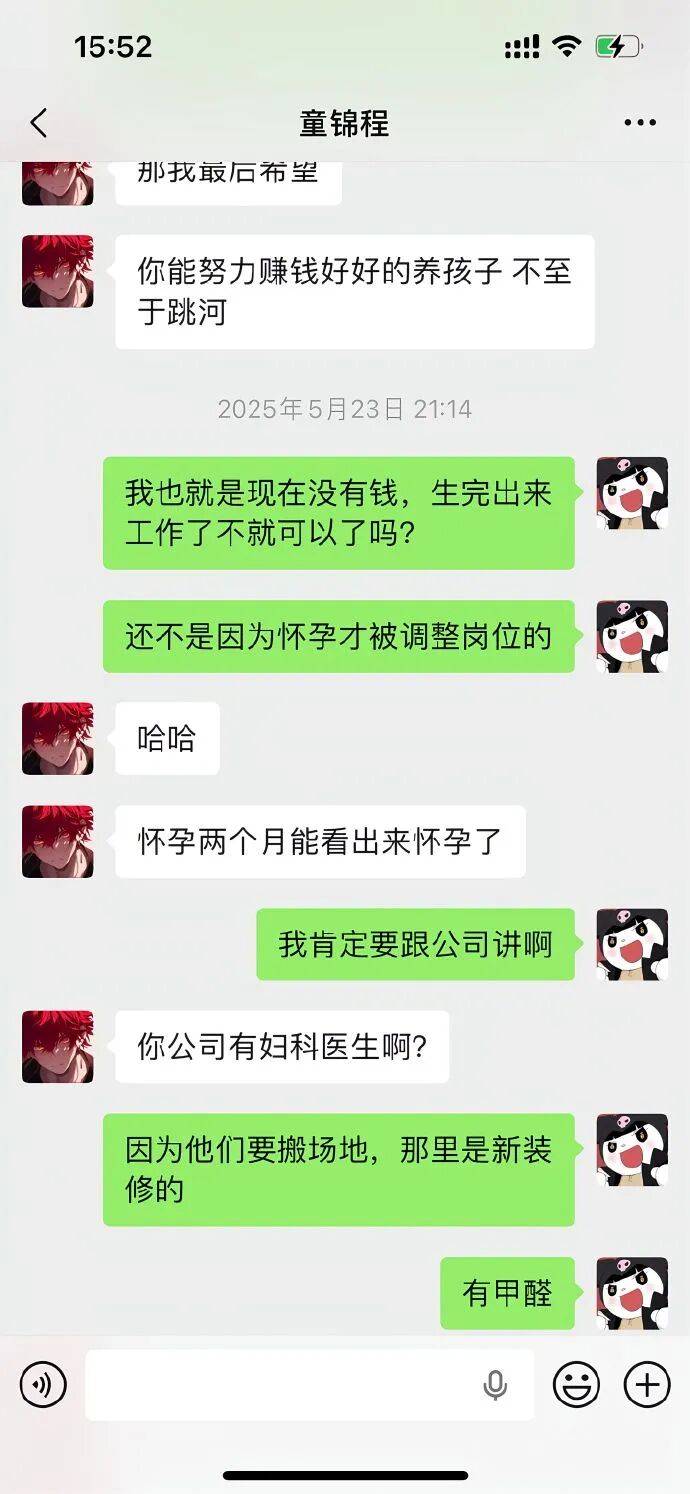The width and height of the screenshot is (690, 1494).
Task: Tap the message text field
Action: pos(280,1385)
